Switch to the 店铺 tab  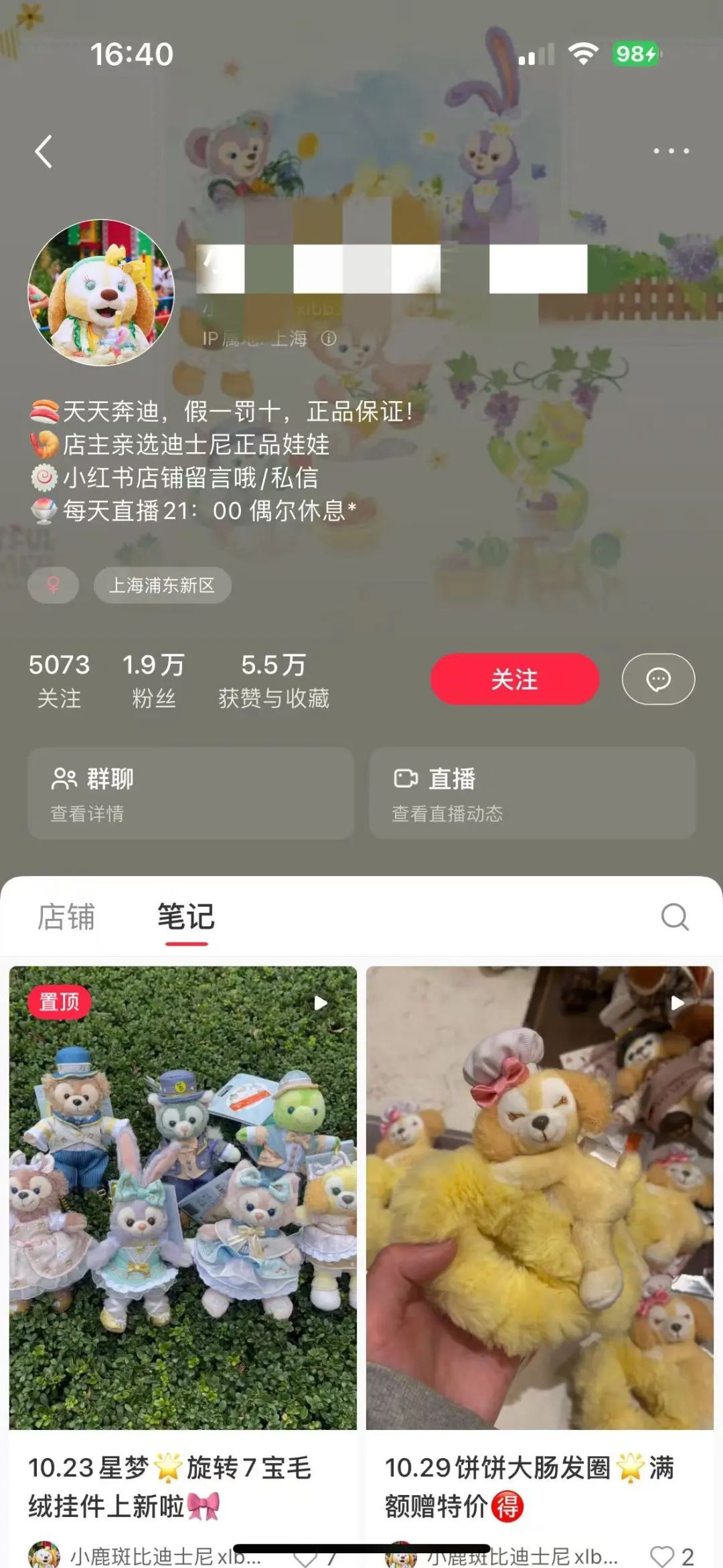click(66, 916)
